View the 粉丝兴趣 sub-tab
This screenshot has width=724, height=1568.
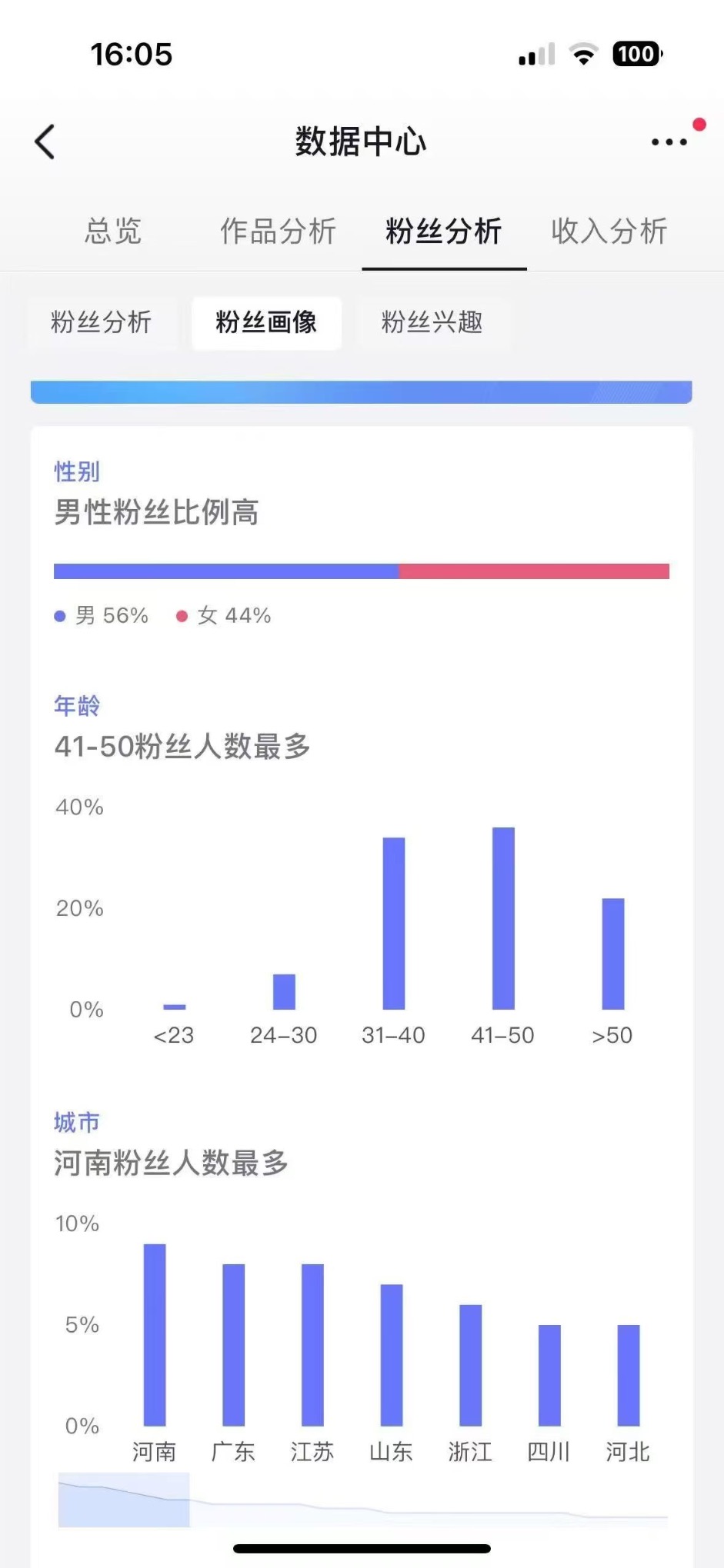coord(432,322)
